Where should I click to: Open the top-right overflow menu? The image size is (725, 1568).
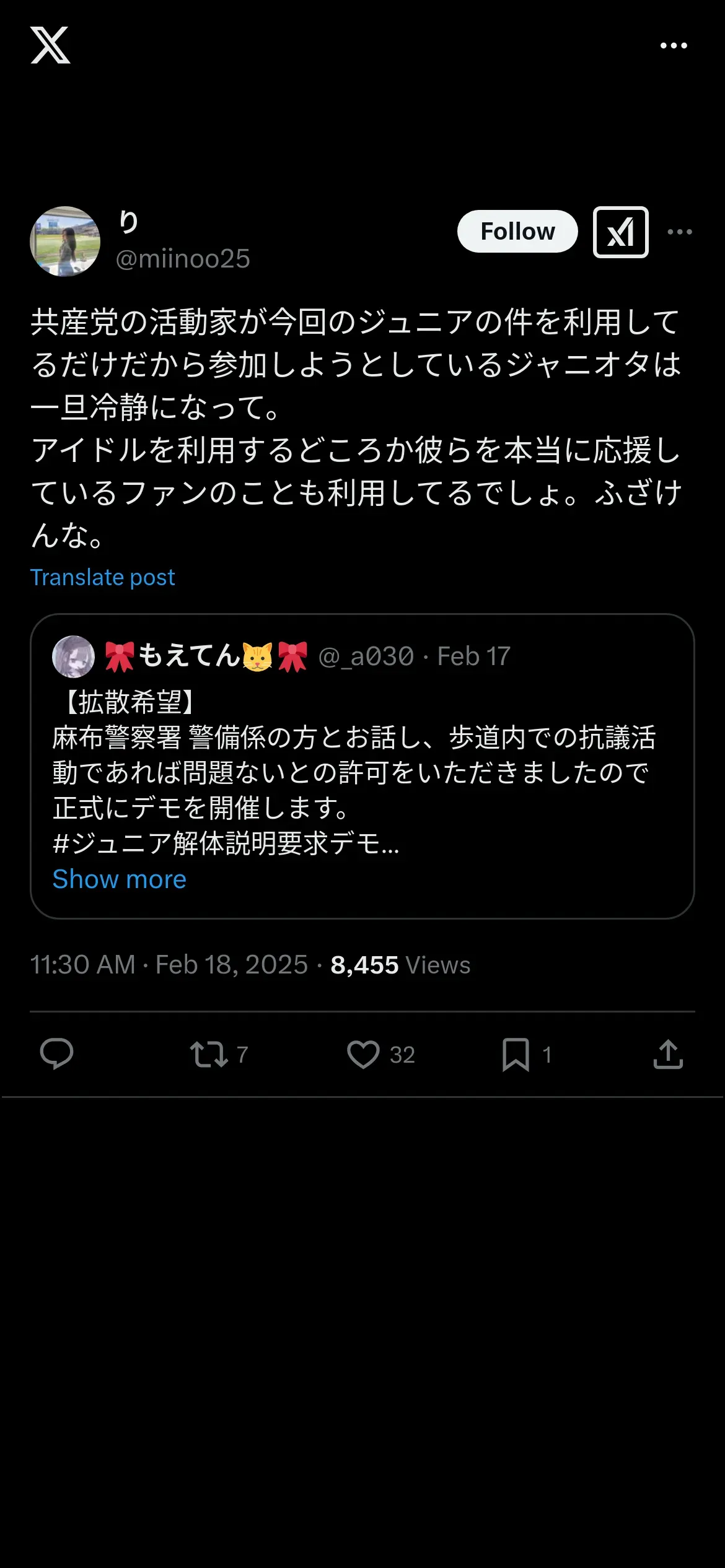pyautogui.click(x=674, y=46)
